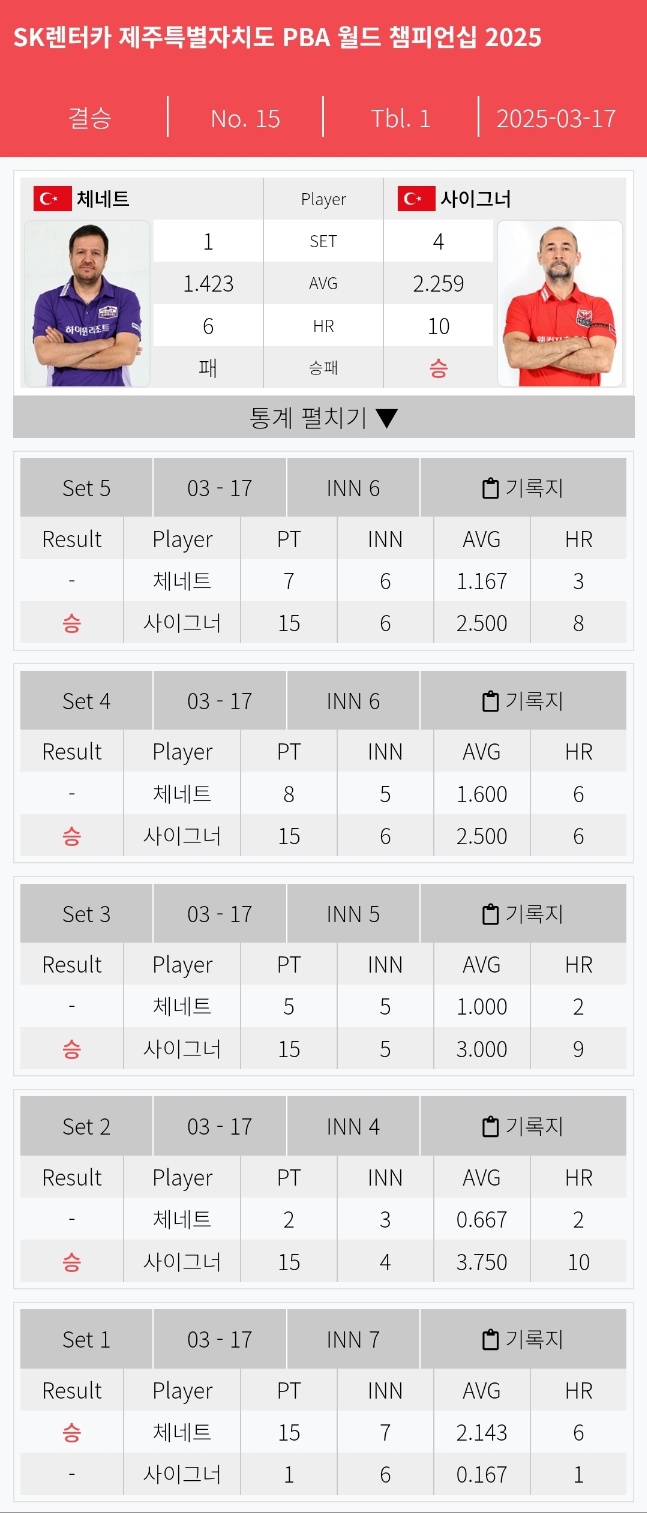Open the 기록지 record sheet for Set 2
Screen dimensions: 647x1513
(x=523, y=1127)
